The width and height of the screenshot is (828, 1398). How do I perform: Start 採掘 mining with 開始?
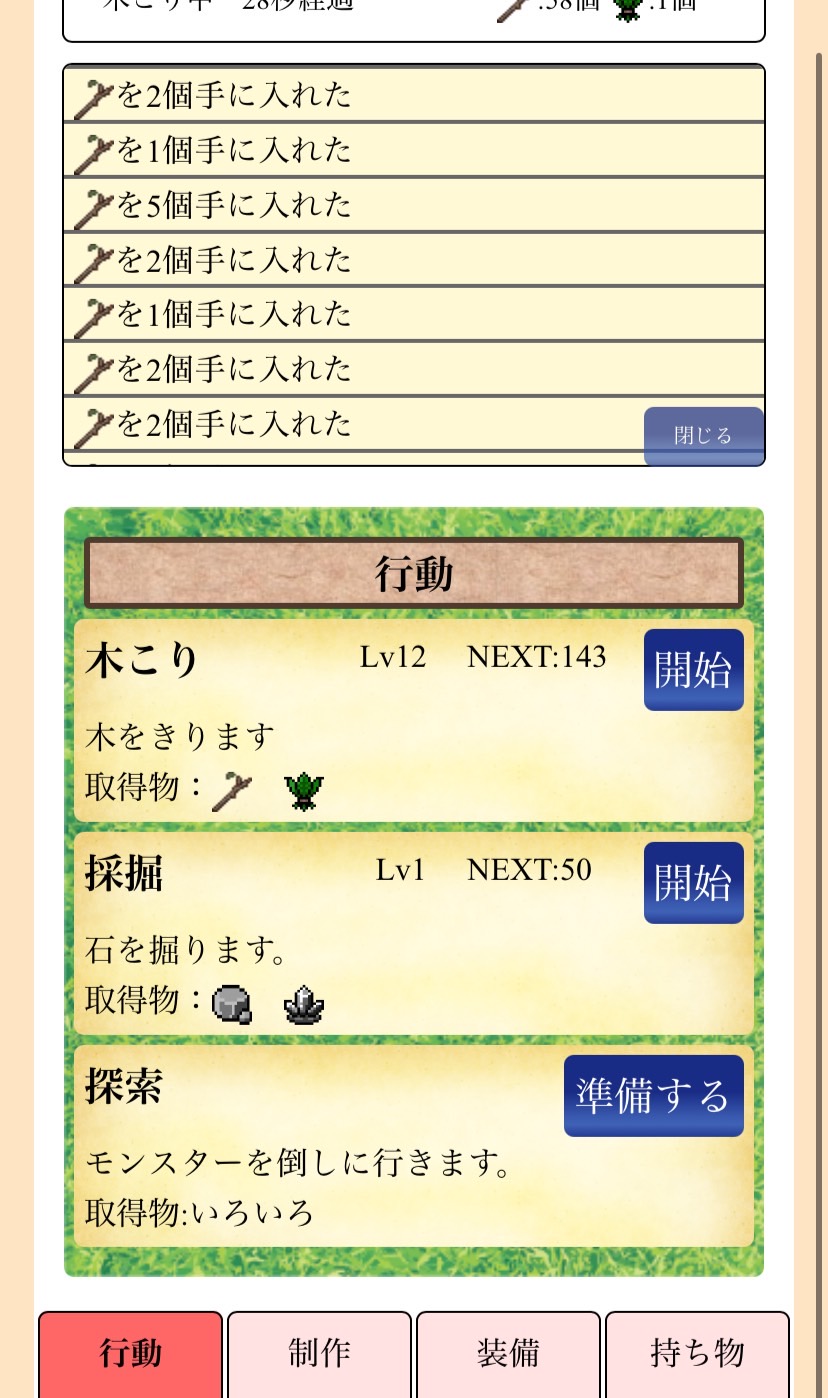coord(693,883)
